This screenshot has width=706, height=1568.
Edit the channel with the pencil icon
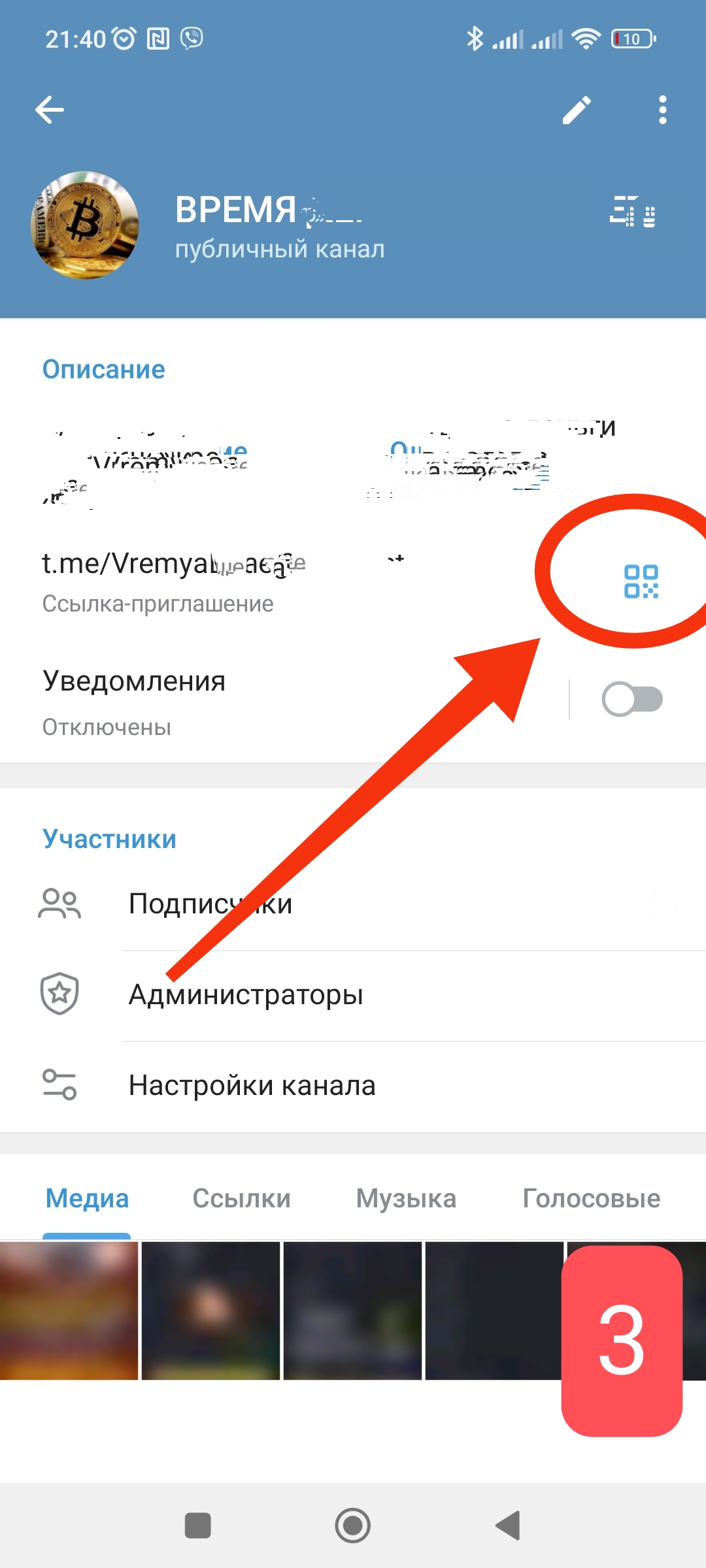577,110
